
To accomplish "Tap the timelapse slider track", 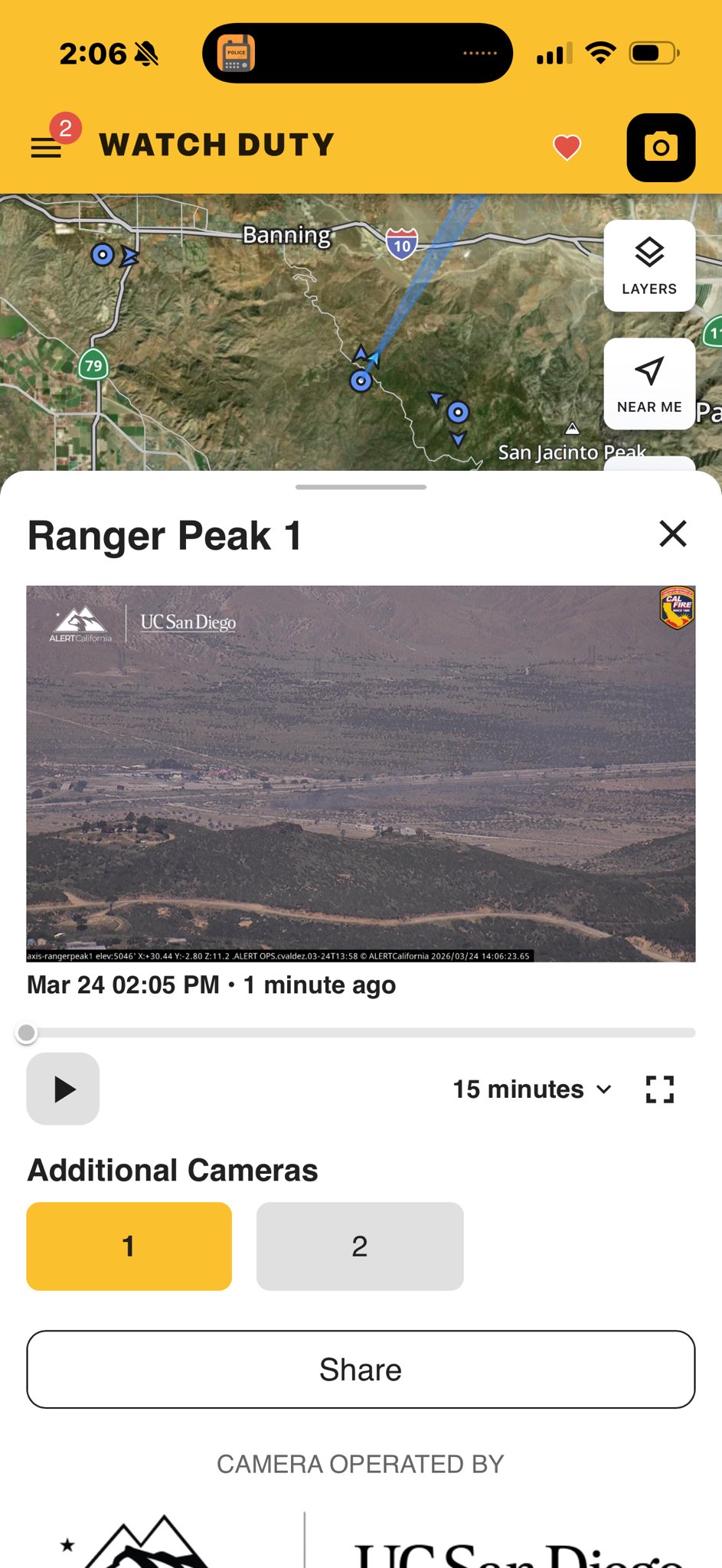I will pyautogui.click(x=361, y=1033).
